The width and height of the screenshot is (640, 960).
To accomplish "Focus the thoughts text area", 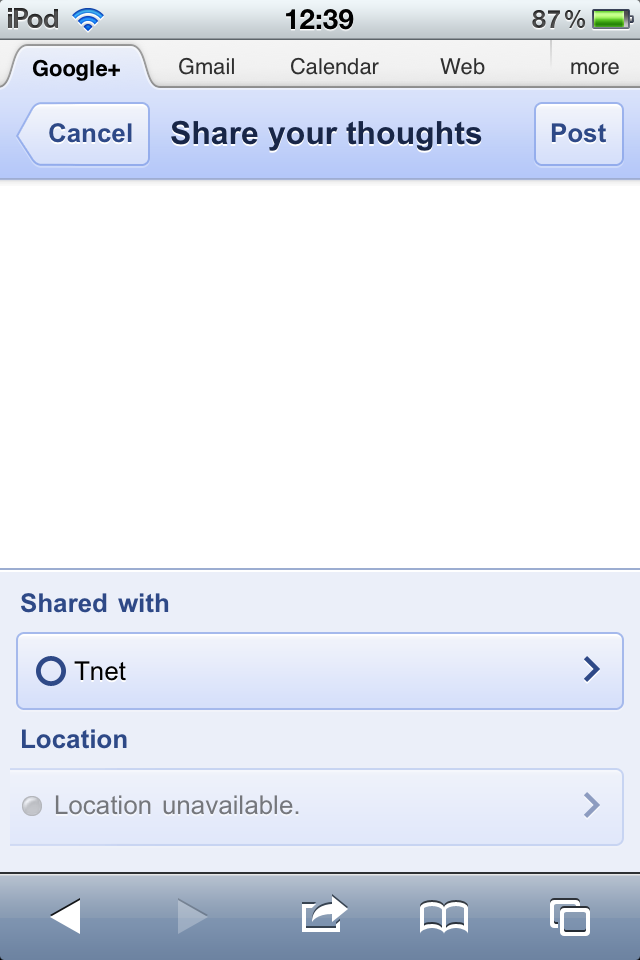I will coord(320,374).
